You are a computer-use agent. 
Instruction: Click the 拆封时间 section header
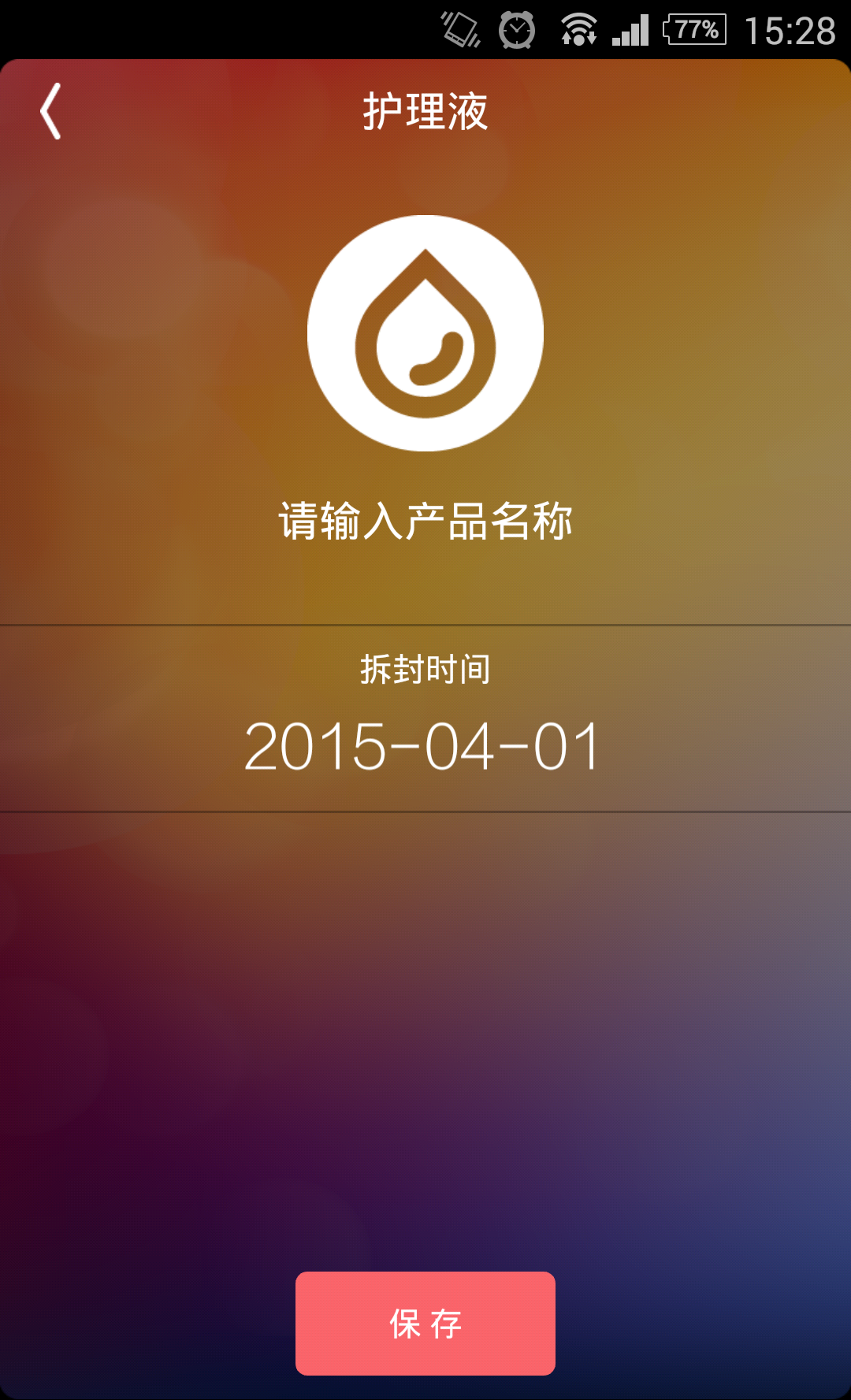(x=425, y=670)
